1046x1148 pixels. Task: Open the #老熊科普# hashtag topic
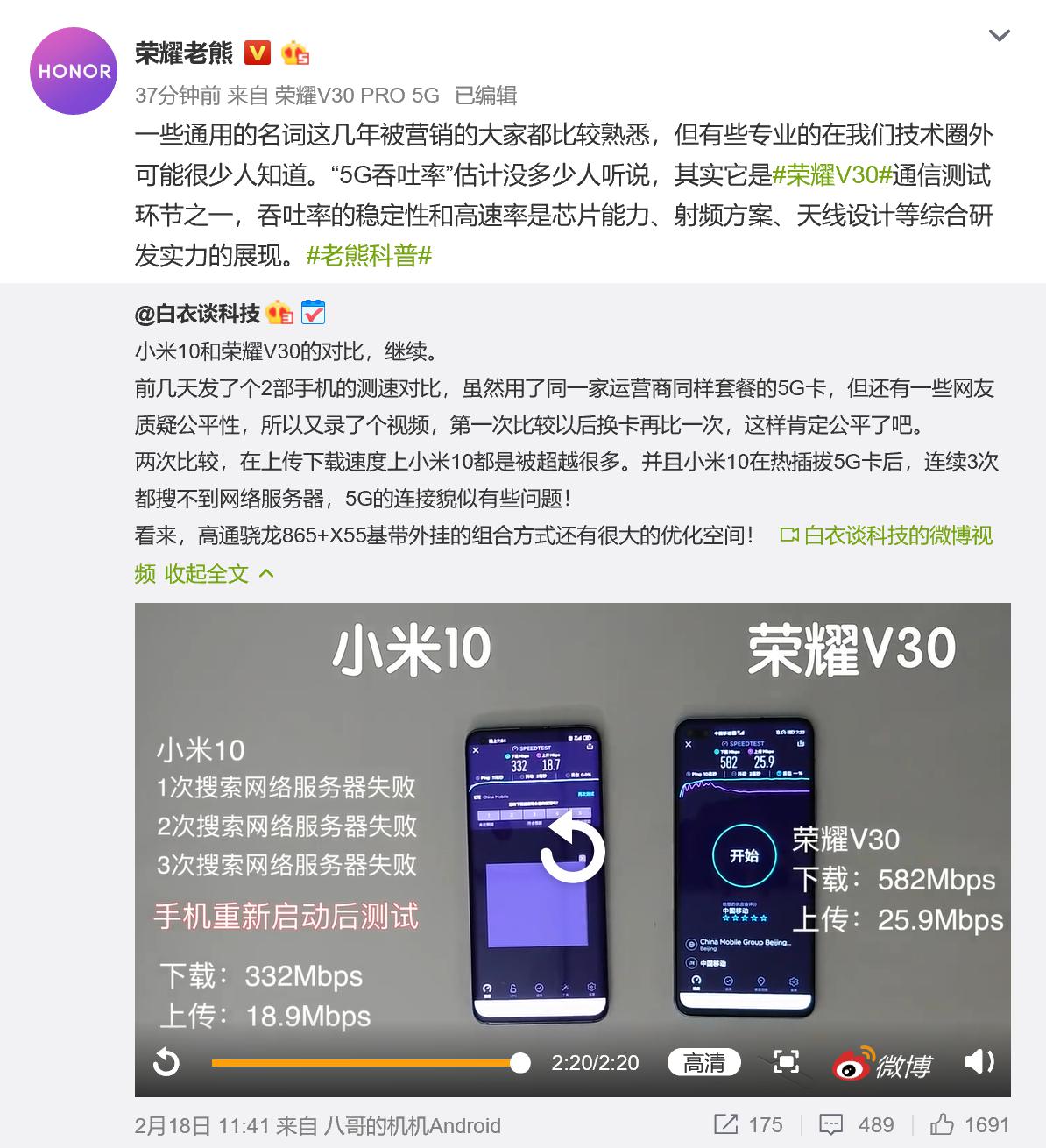[369, 256]
